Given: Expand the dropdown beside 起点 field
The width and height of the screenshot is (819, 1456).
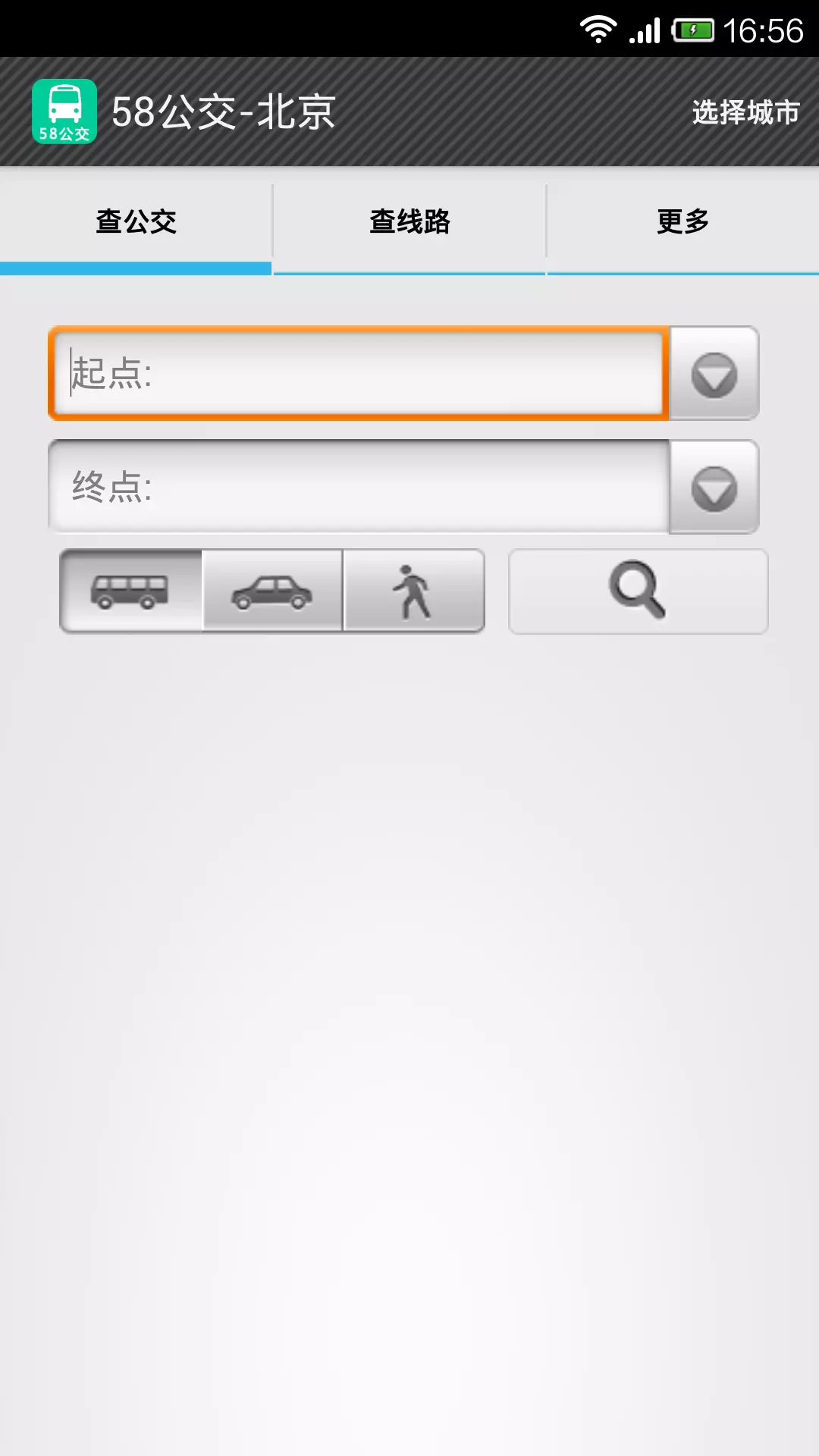Looking at the screenshot, I should pyautogui.click(x=714, y=373).
